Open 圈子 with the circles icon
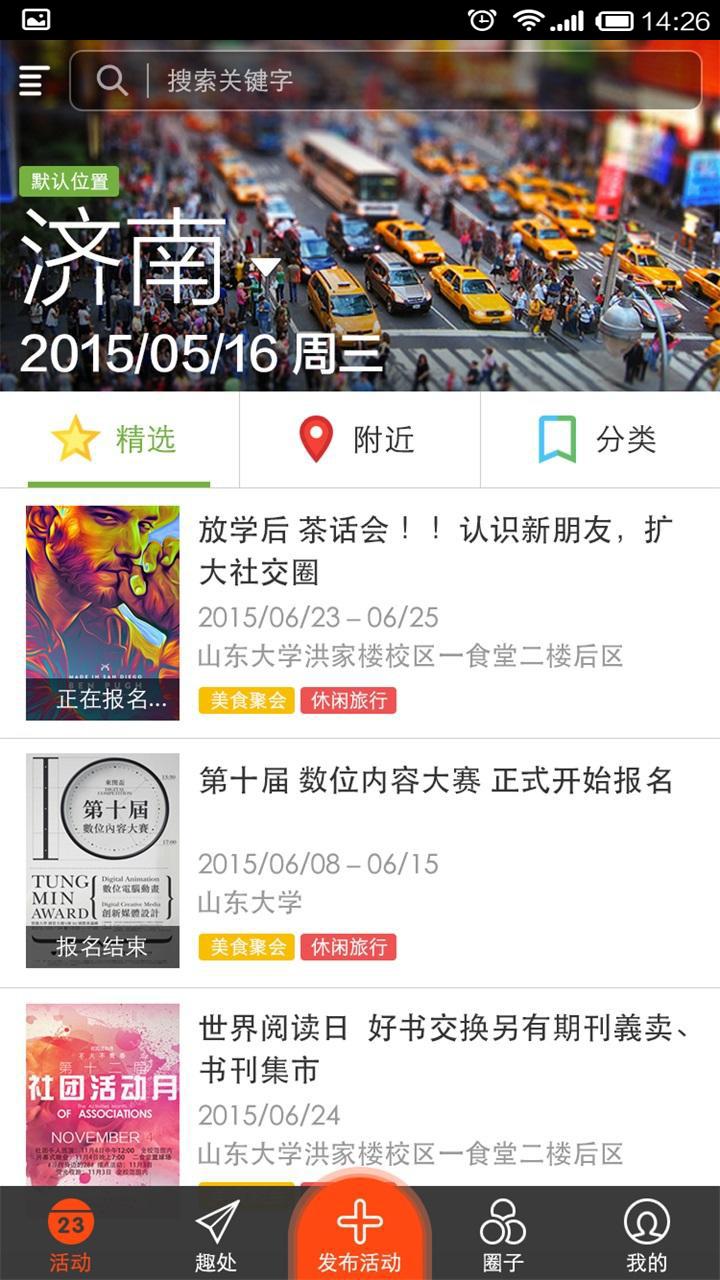This screenshot has width=720, height=1280. coord(504,1232)
